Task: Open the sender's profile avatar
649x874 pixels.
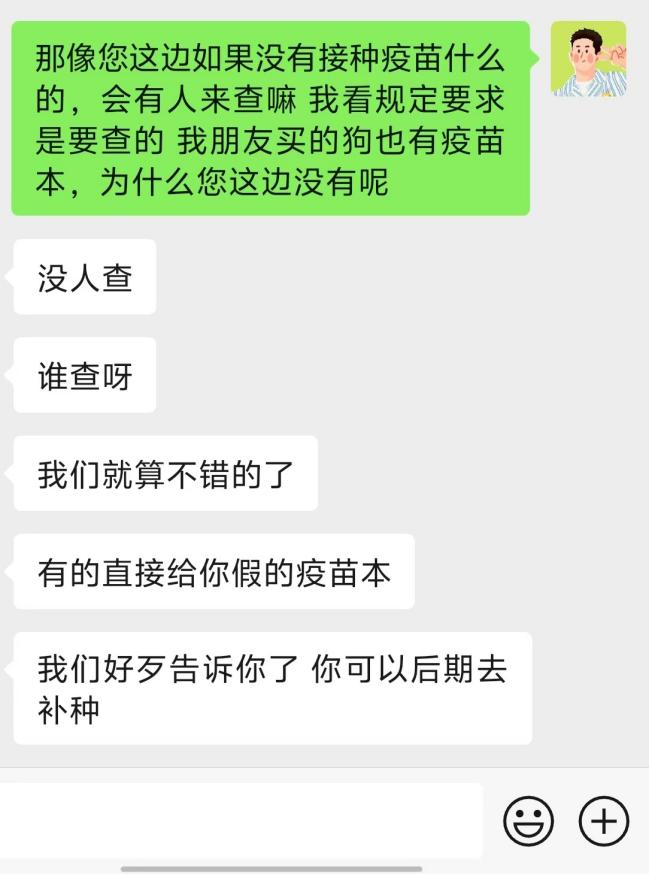Action: point(589,58)
